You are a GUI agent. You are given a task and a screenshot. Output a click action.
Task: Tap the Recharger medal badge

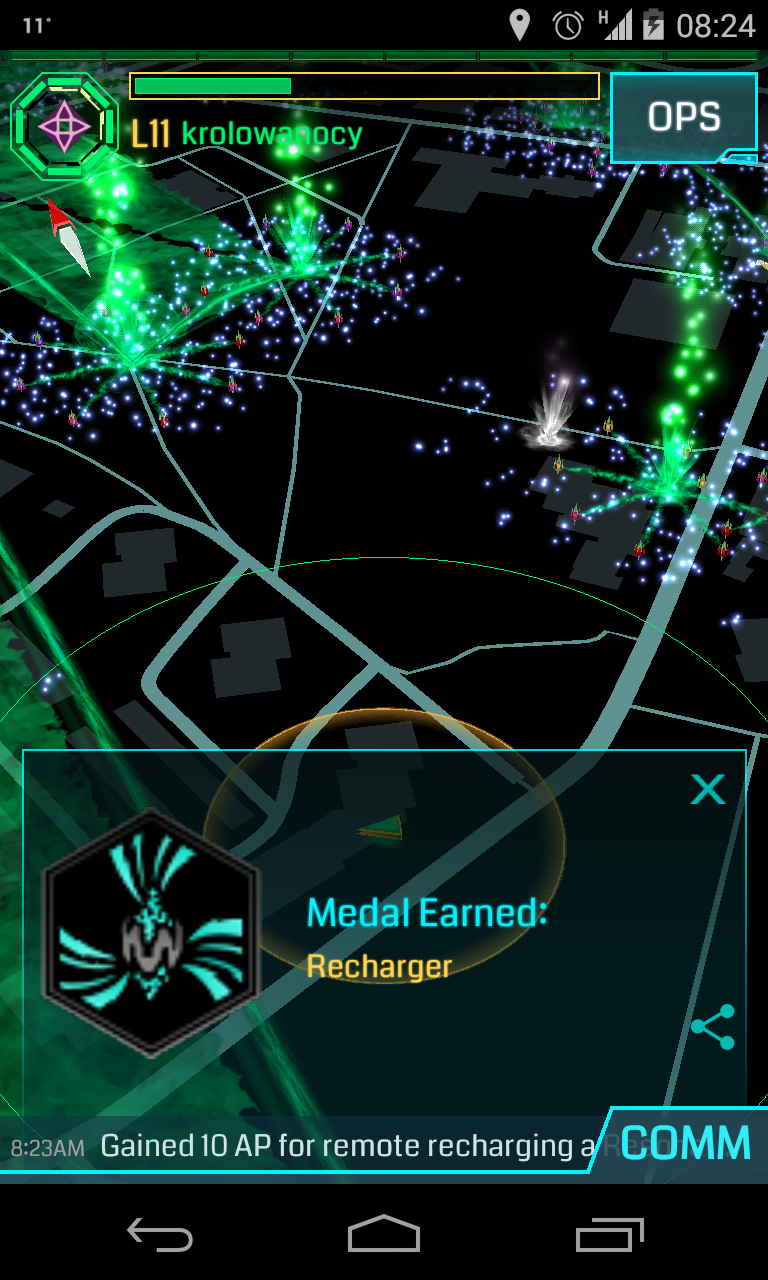pyautogui.click(x=151, y=934)
